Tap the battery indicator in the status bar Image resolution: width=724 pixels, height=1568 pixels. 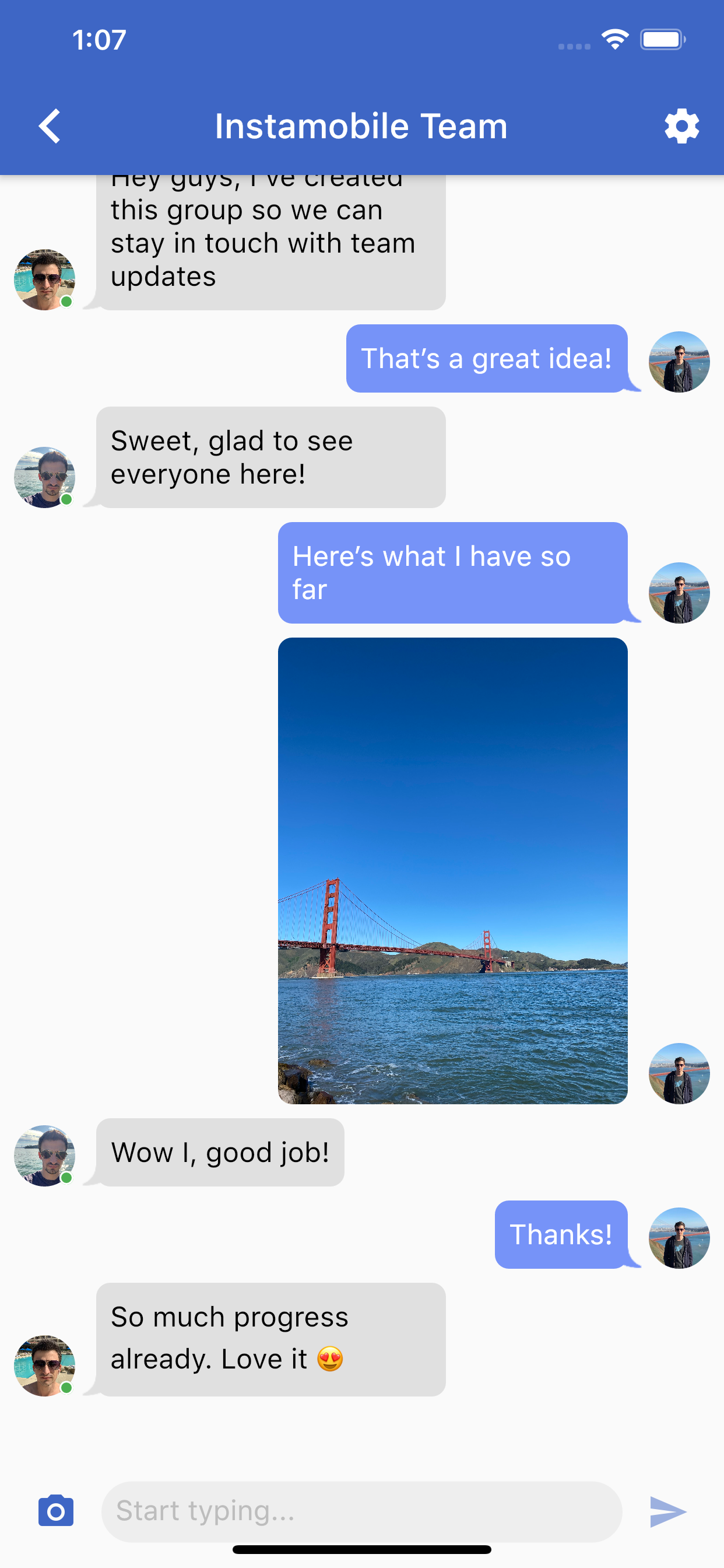pos(663,39)
